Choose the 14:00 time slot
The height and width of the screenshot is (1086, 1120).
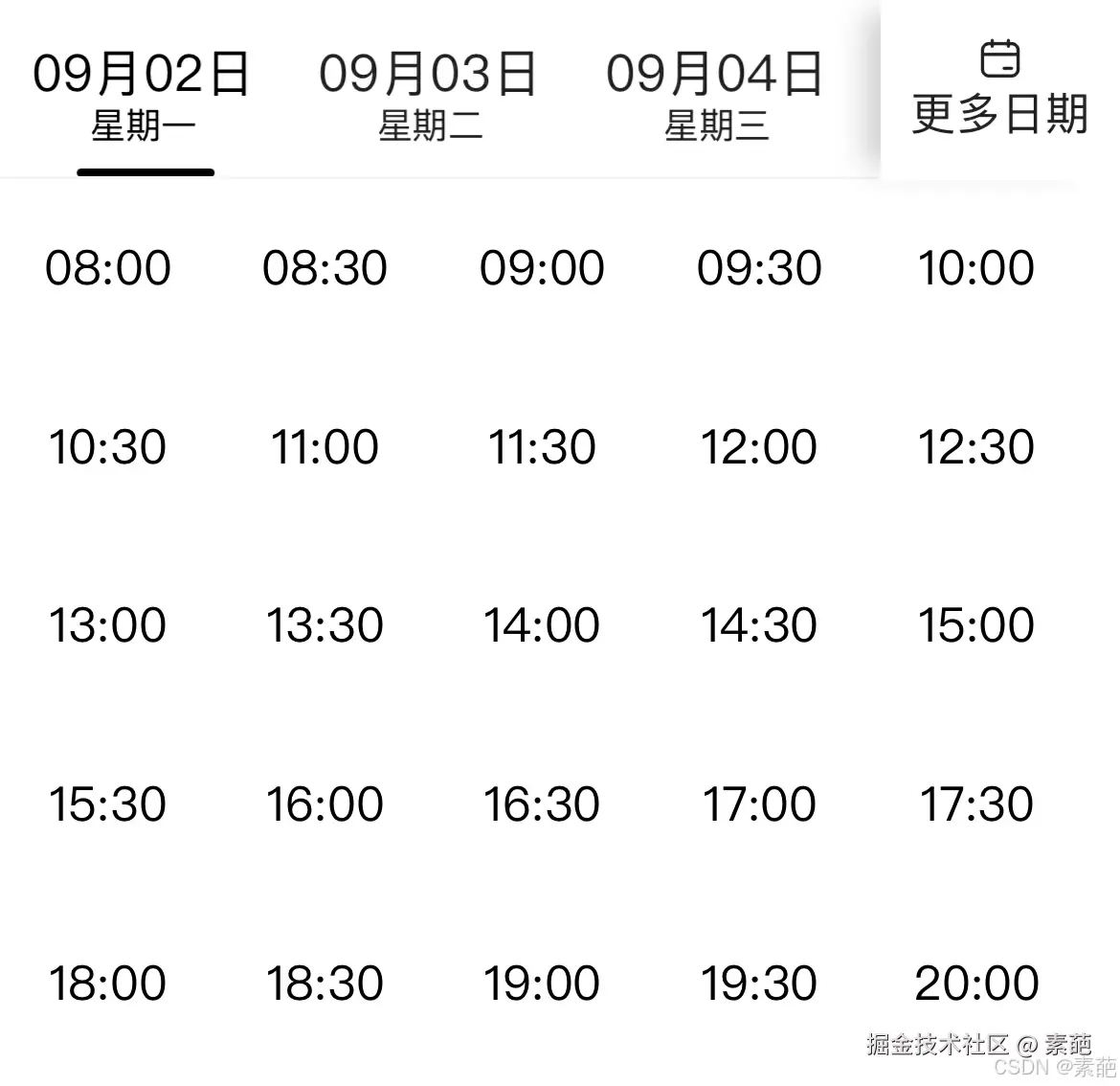tap(542, 625)
